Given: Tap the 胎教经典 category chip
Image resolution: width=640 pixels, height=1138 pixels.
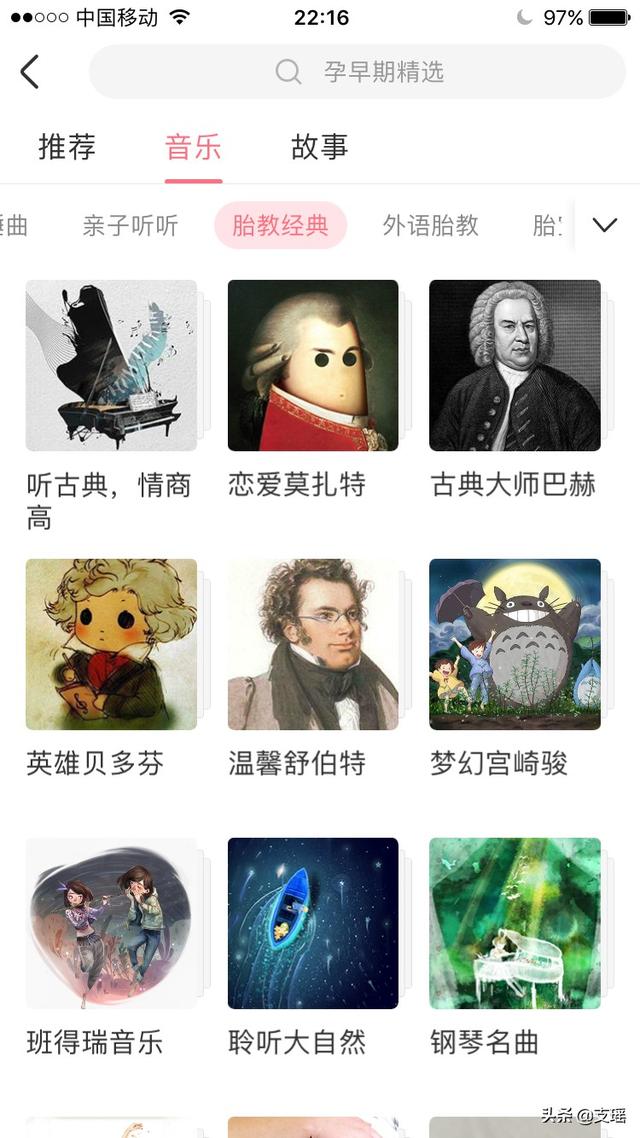Looking at the screenshot, I should pos(280,226).
